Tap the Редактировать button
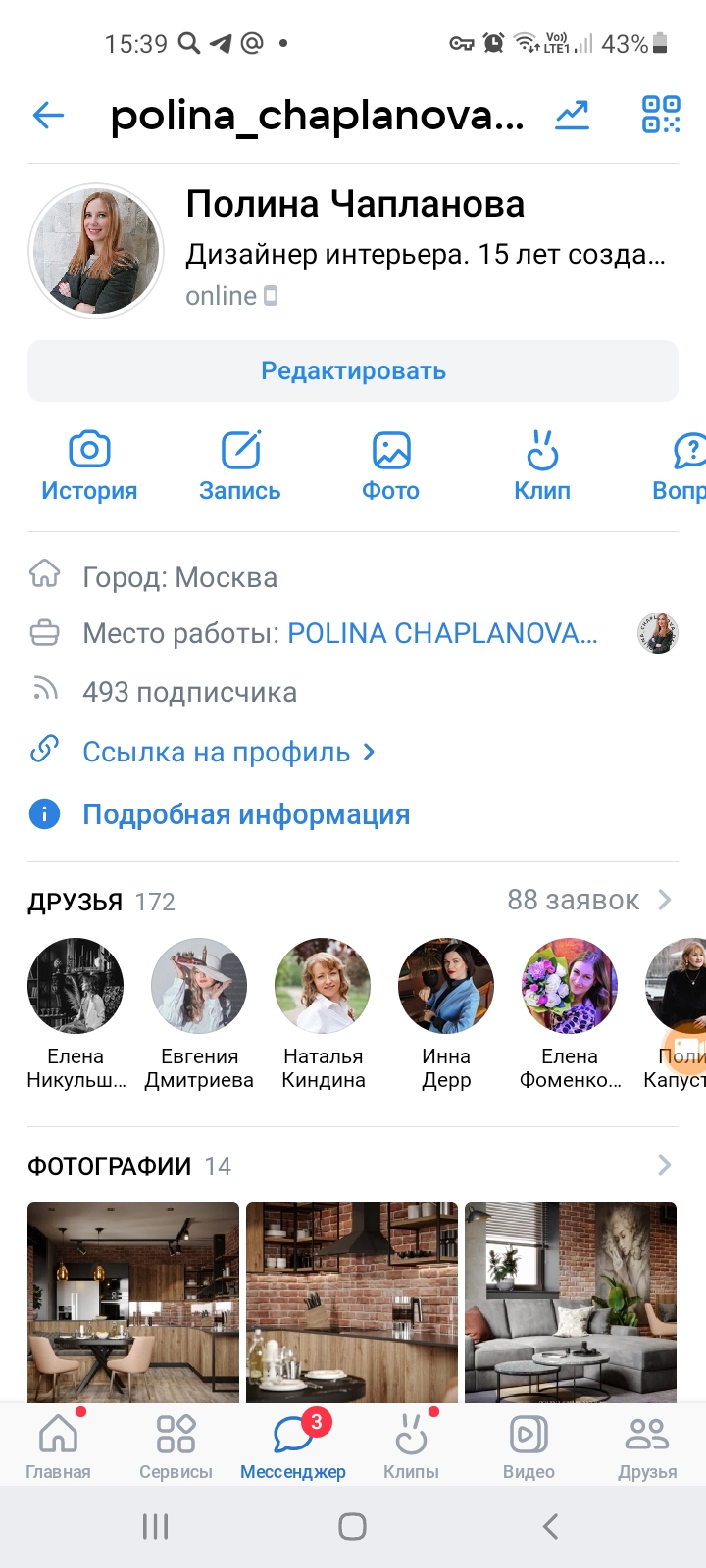The image size is (706, 1568). [353, 371]
